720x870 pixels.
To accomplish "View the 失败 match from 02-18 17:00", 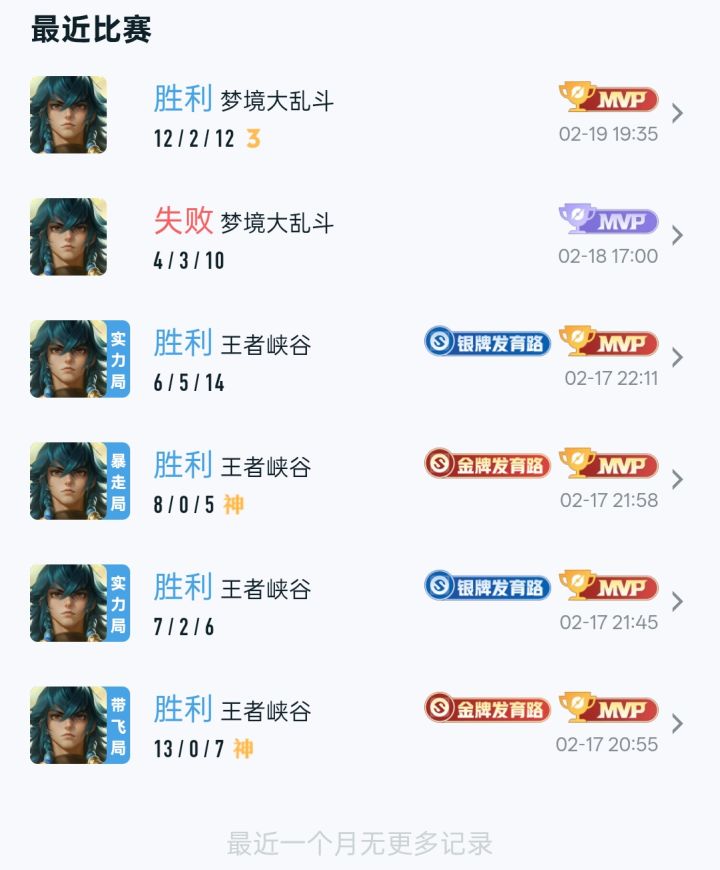I will click(360, 237).
